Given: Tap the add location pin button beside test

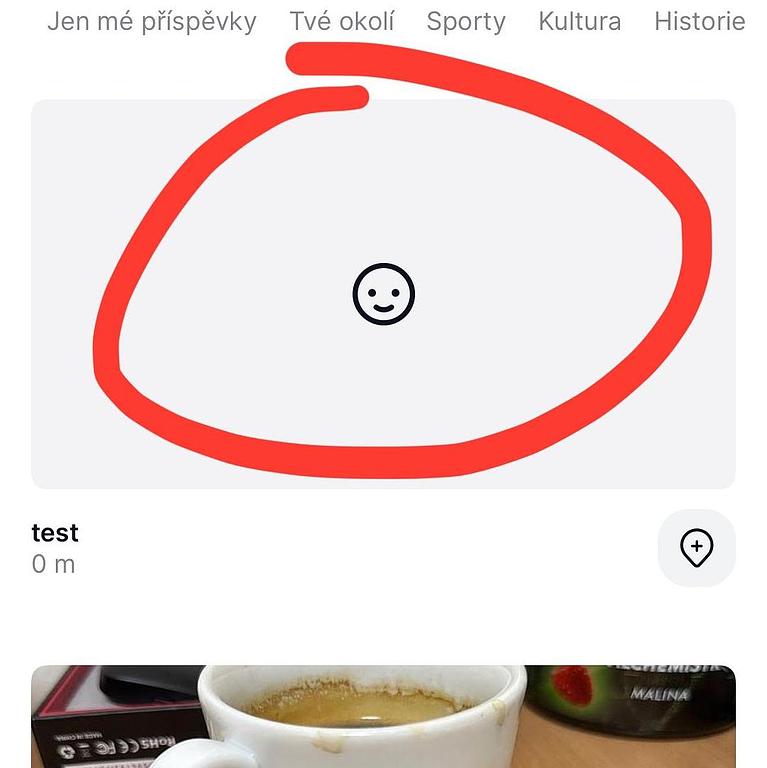Looking at the screenshot, I should point(696,548).
